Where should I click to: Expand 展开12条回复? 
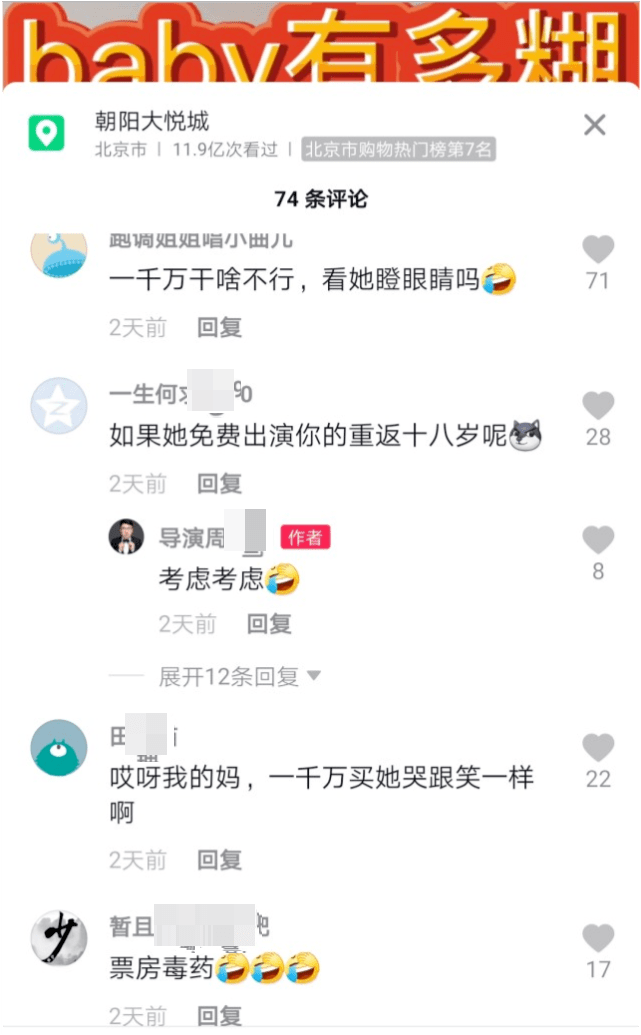coord(240,677)
